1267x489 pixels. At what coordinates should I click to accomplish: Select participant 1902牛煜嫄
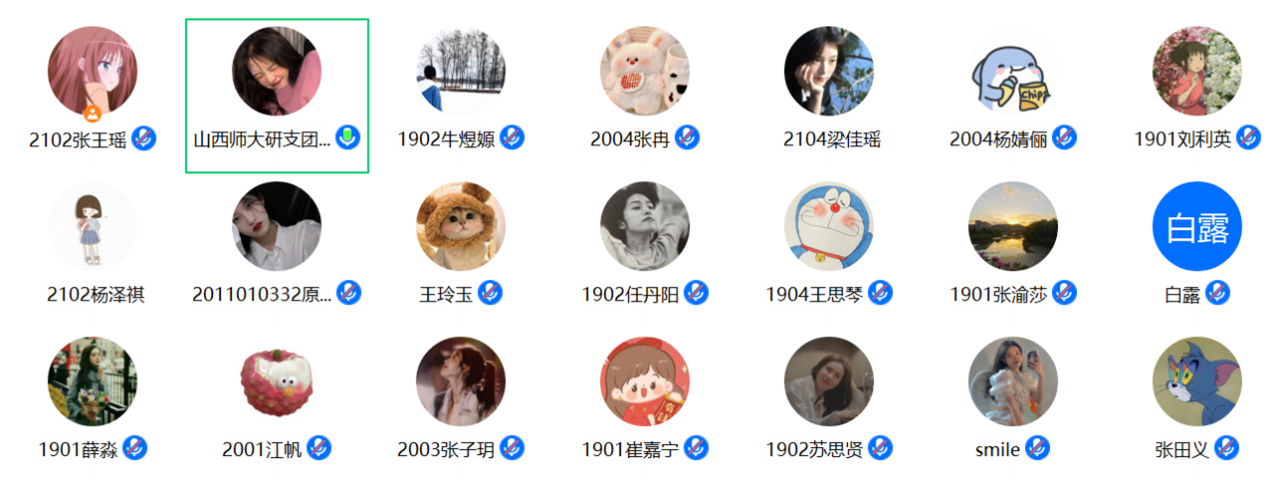[460, 72]
